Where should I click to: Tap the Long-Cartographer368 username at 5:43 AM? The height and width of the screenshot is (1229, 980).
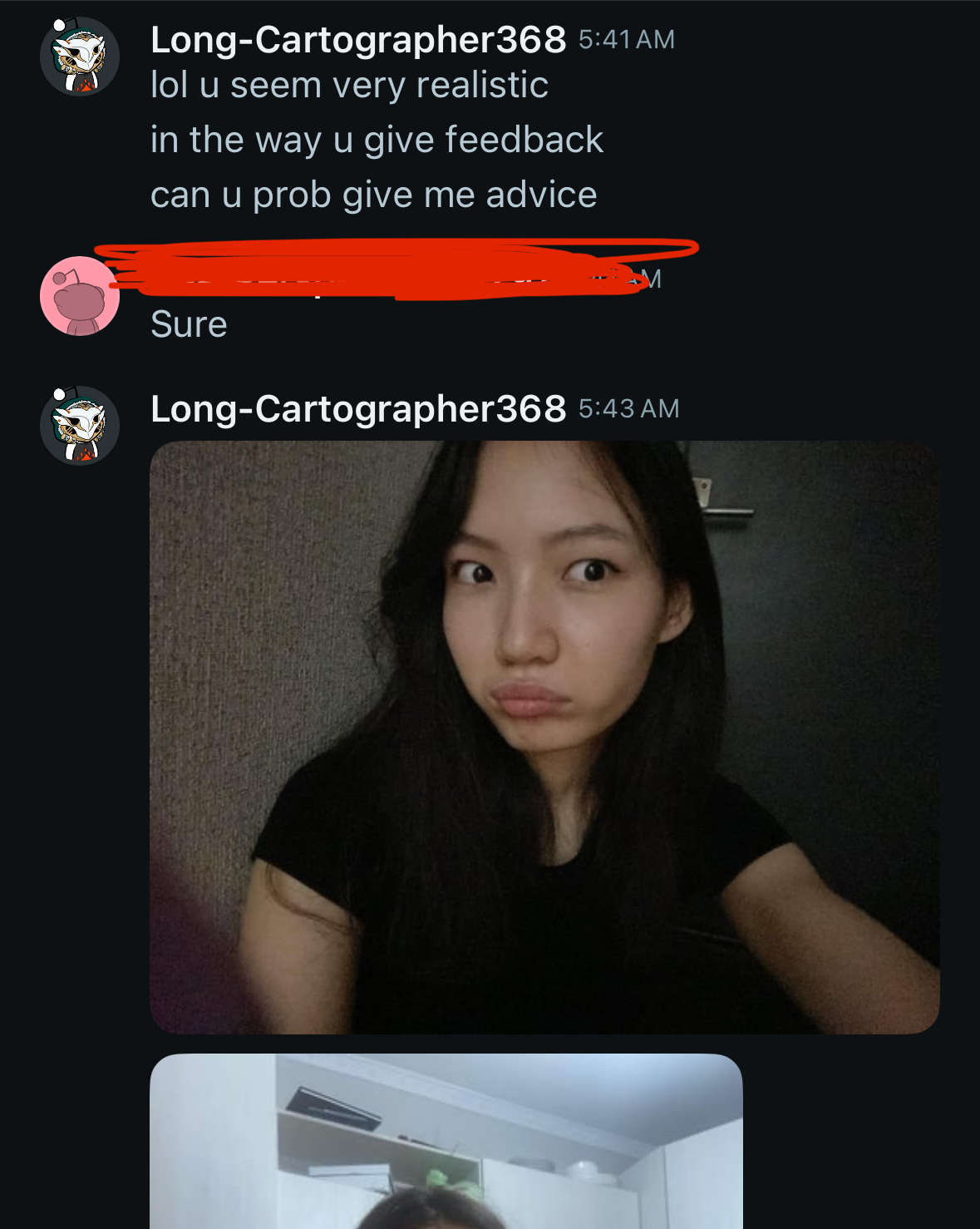coord(357,409)
